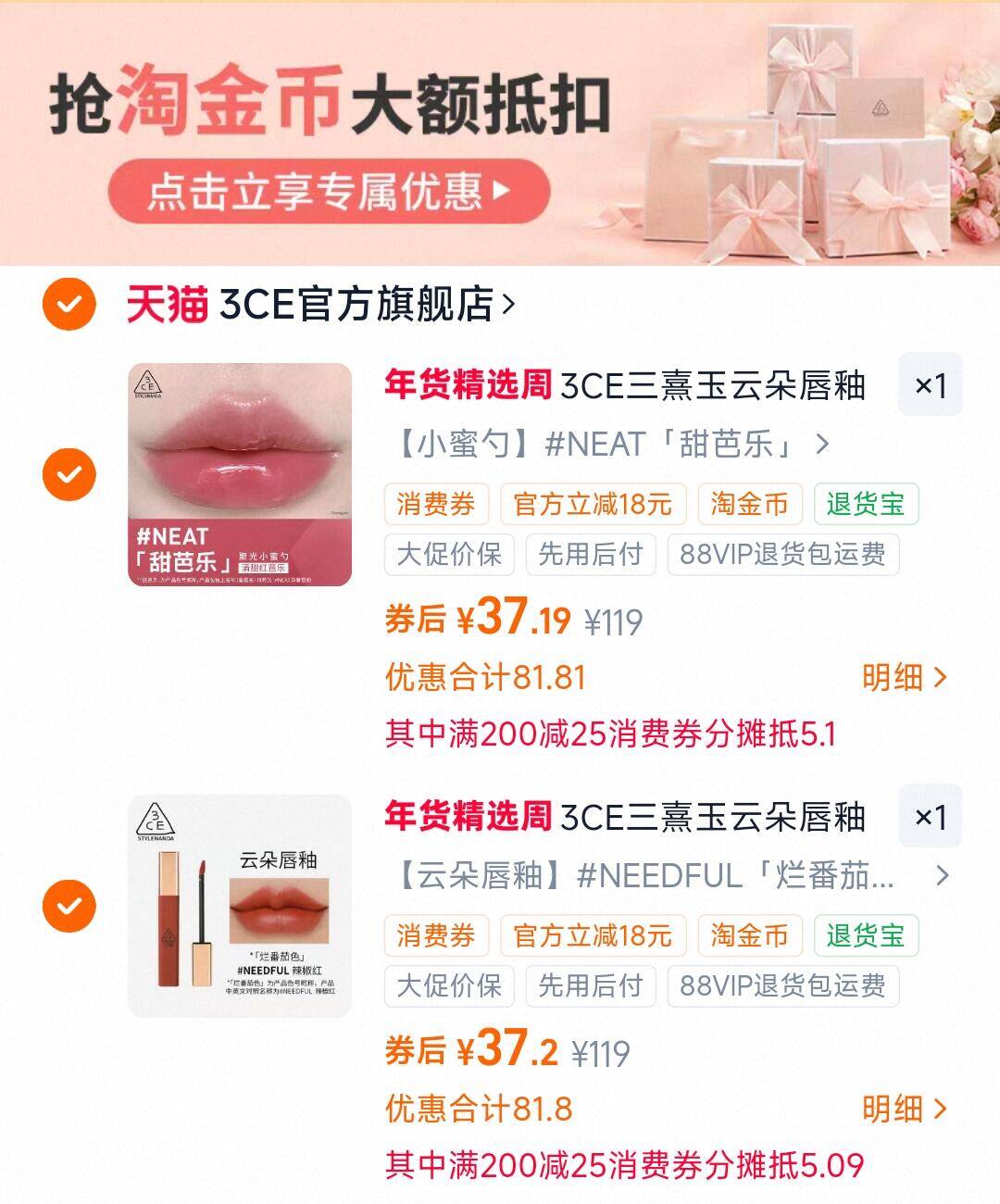Uncheck the #NEEDFUL 烂番茄 item checkbox
Screen dimensions: 1000x1204
coord(69,906)
